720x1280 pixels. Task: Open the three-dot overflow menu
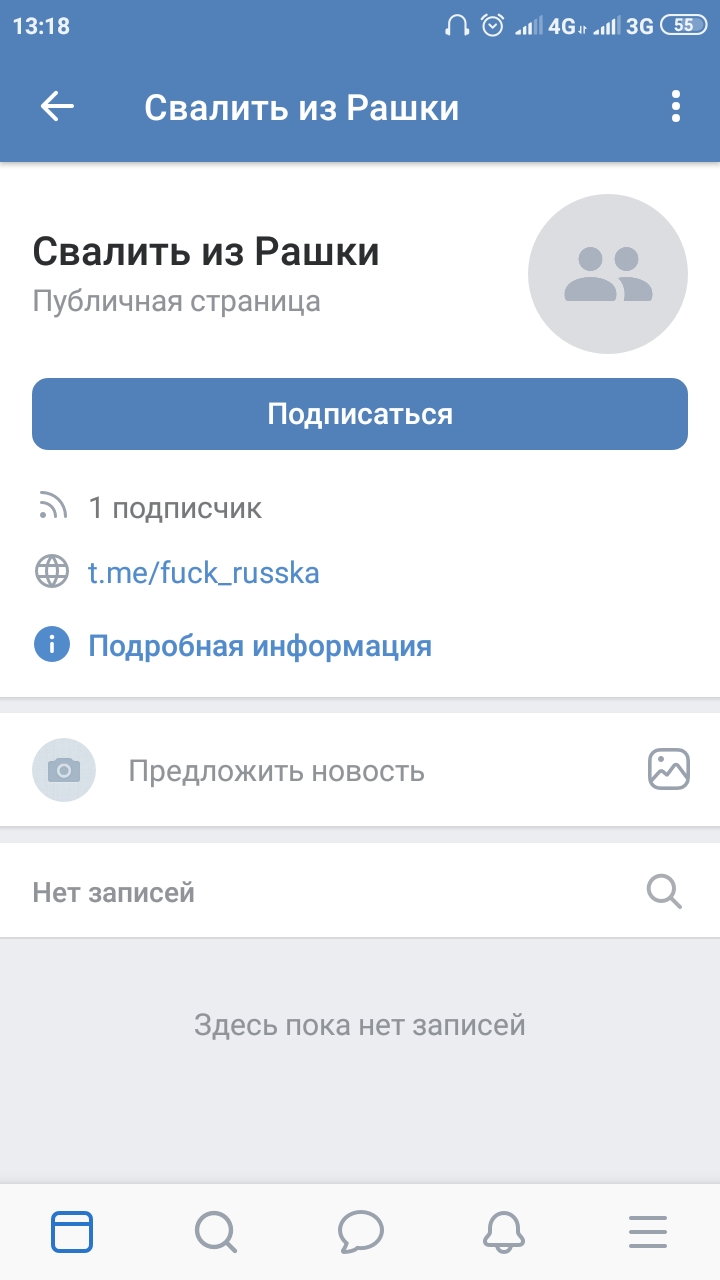click(676, 106)
